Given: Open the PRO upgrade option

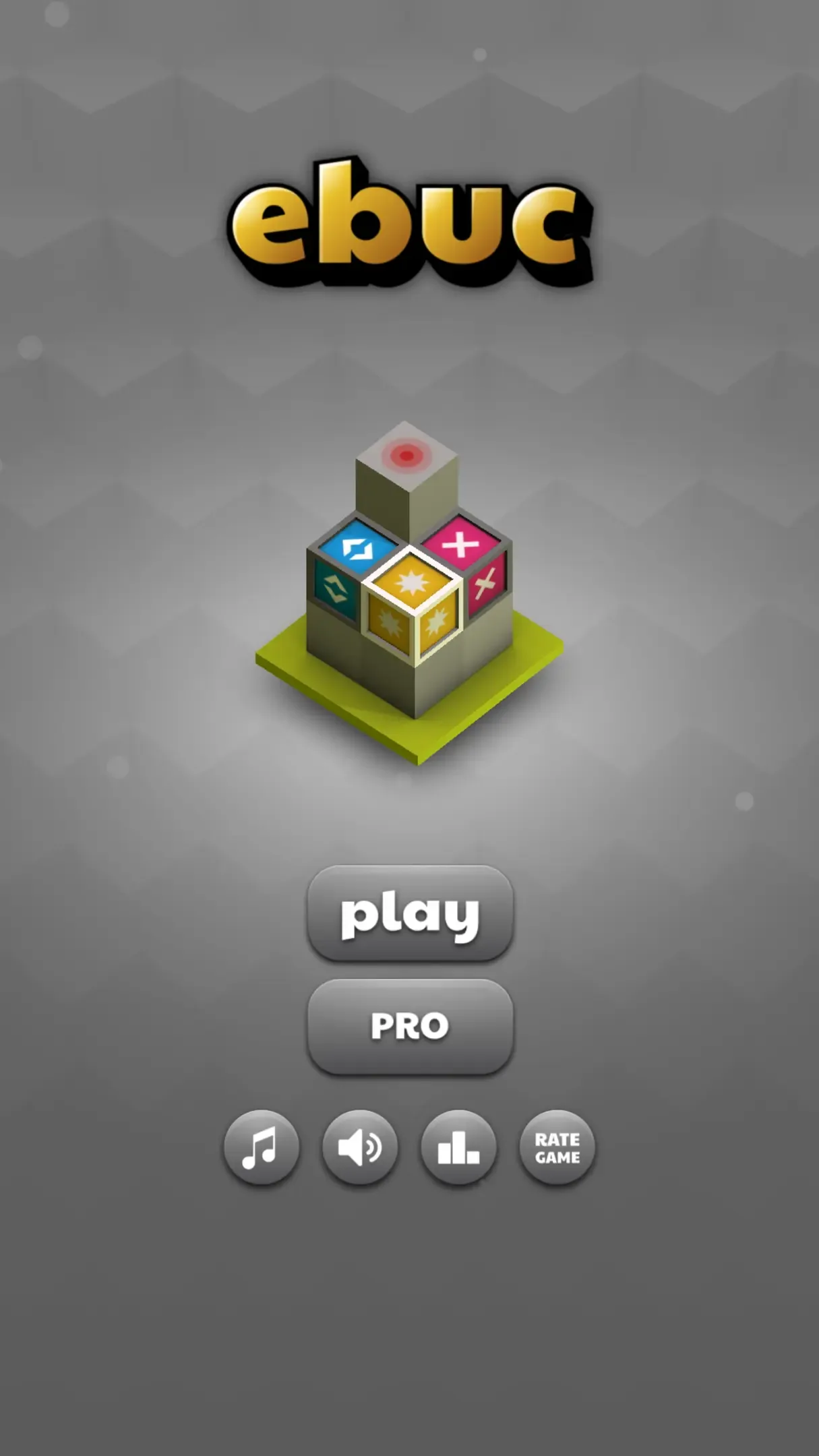Looking at the screenshot, I should pos(410,1027).
